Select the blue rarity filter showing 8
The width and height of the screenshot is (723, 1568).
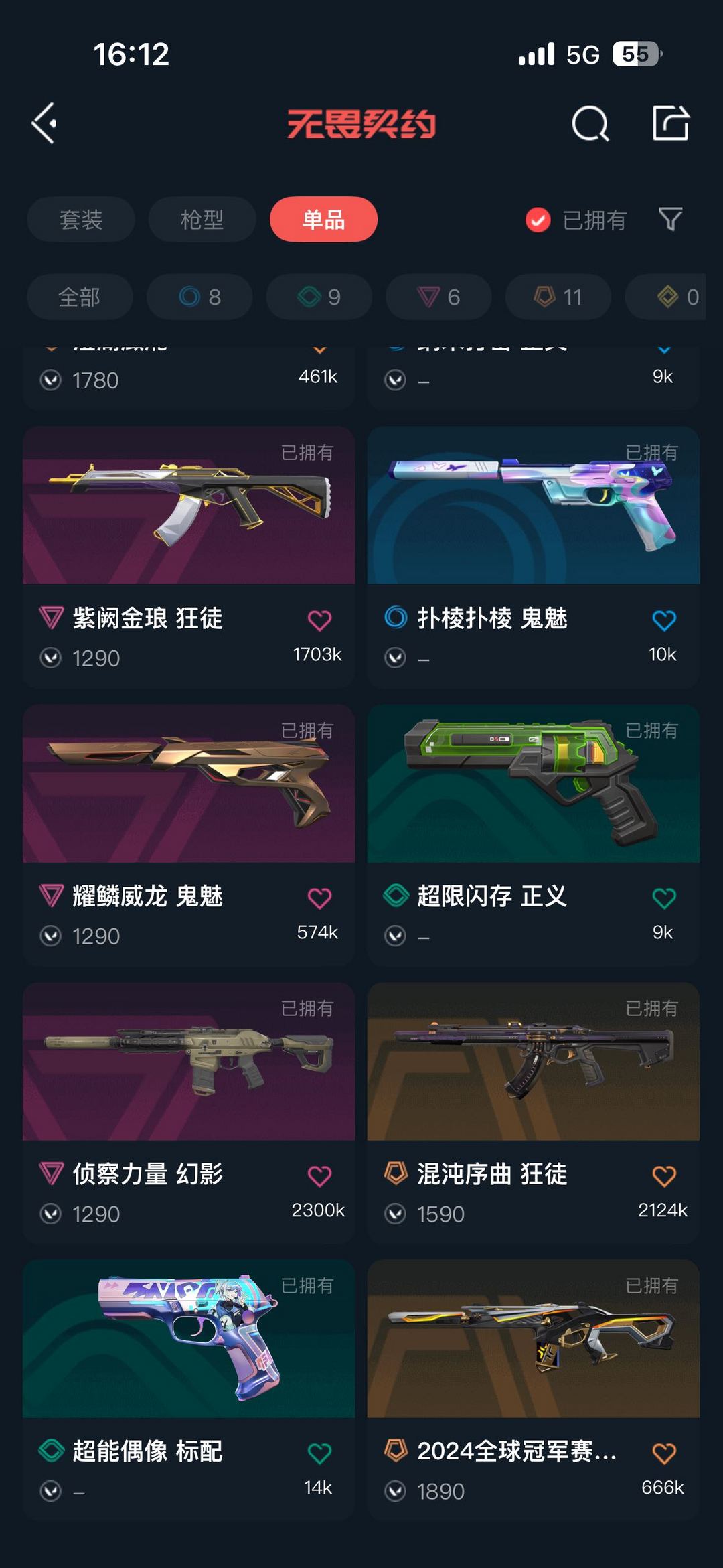point(199,297)
